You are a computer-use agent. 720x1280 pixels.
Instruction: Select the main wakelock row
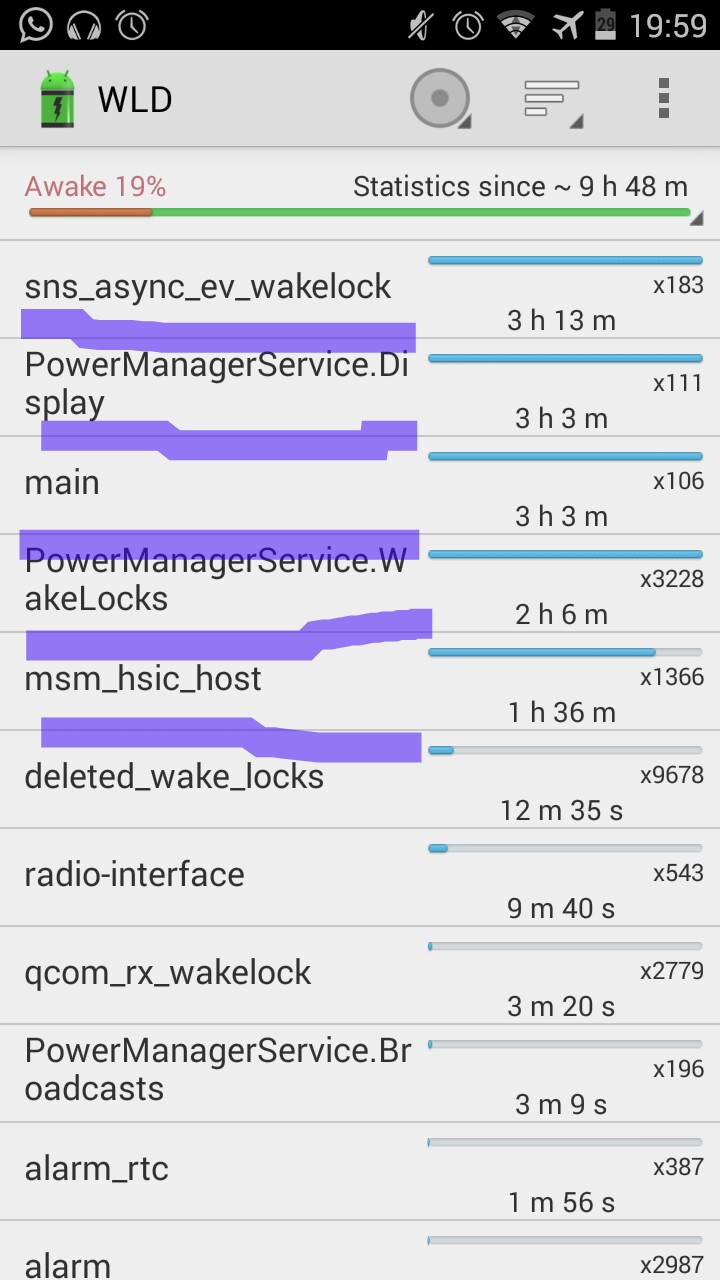(x=360, y=485)
